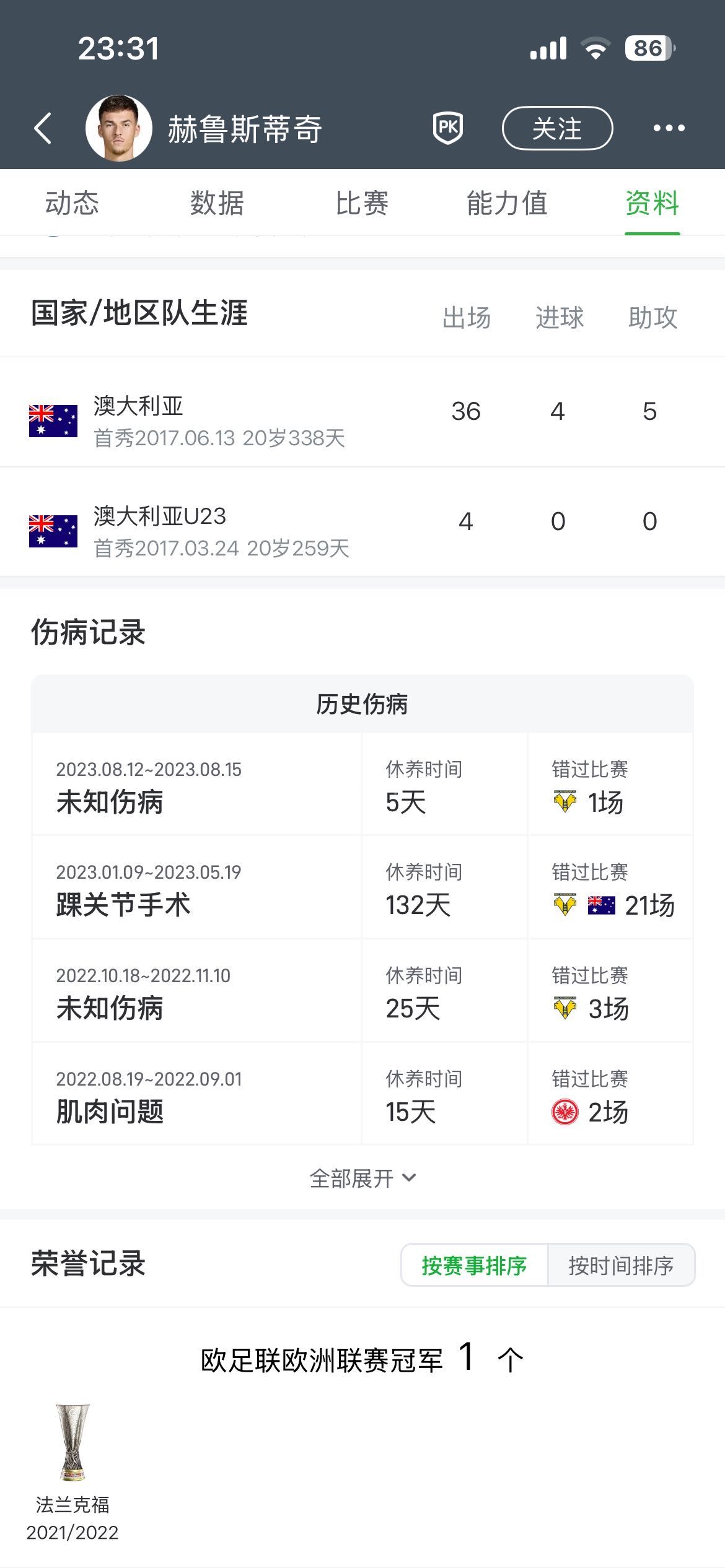
Task: Open the three-dot overflow menu
Action: coord(669,128)
